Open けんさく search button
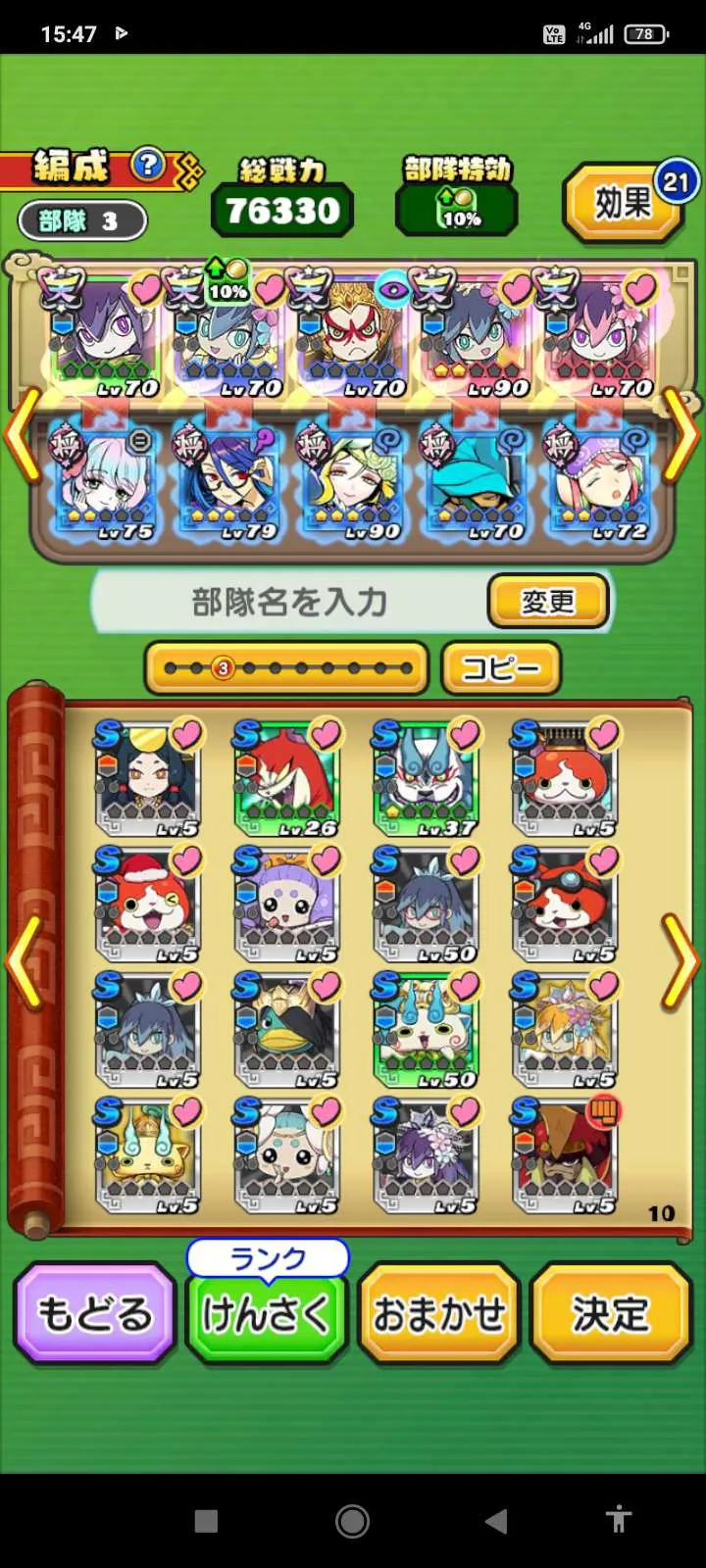The height and width of the screenshot is (1568, 706). [x=267, y=1313]
